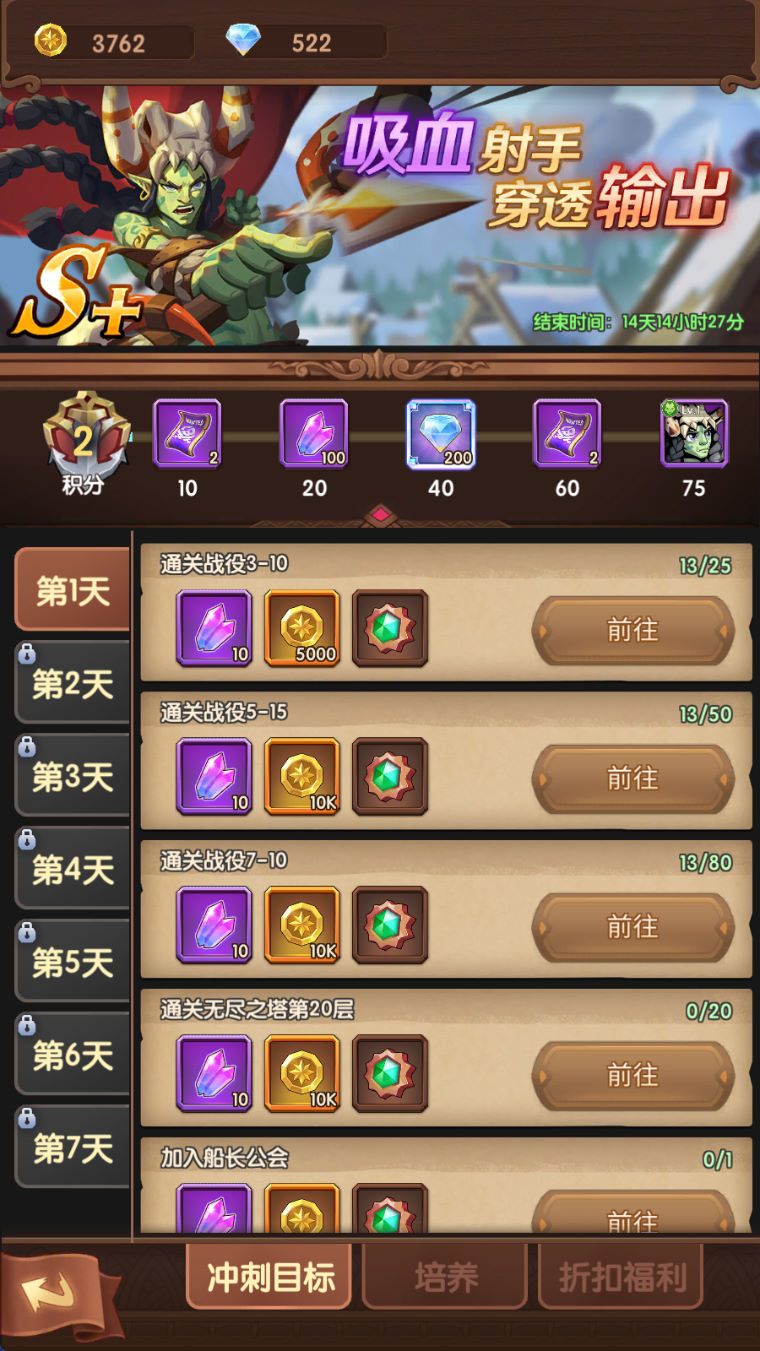Inspect the 5000 gold reward in 通关战役3-10
The width and height of the screenshot is (760, 1351).
tap(302, 629)
